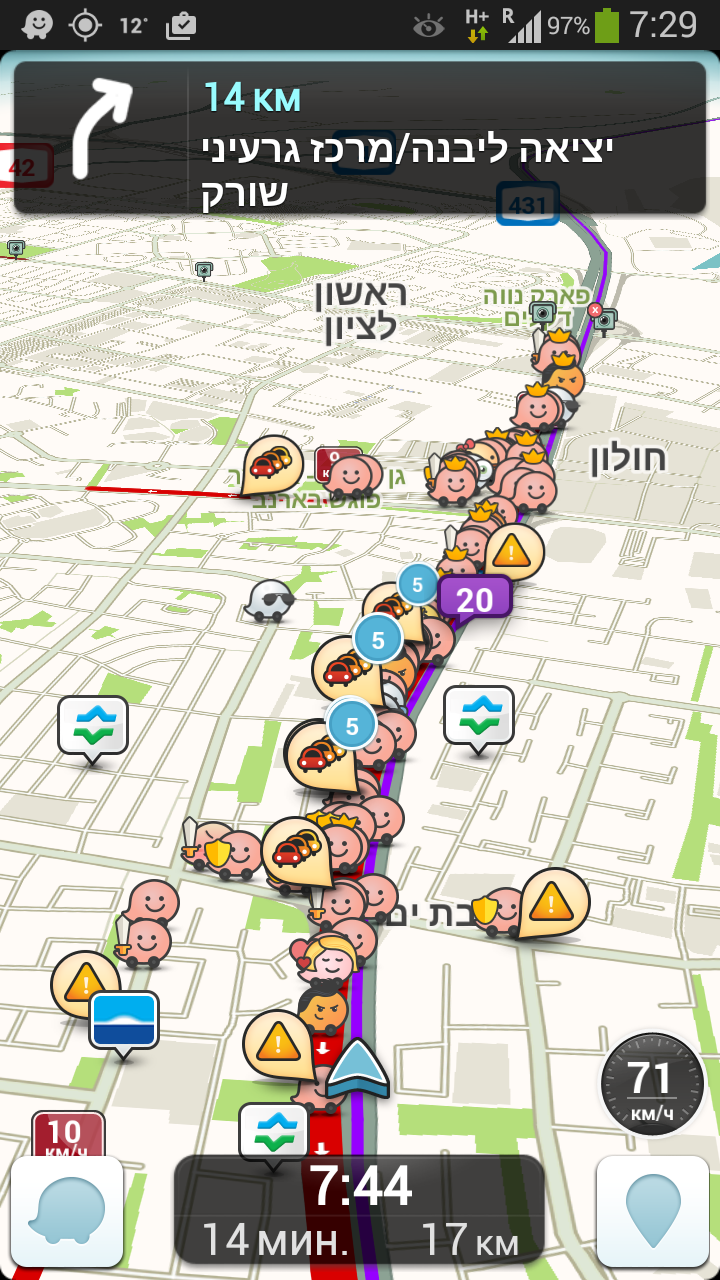Image resolution: width=720 pixels, height=1280 pixels.
Task: Open the hazard warning next to the purple 20 bubble
Action: click(514, 553)
